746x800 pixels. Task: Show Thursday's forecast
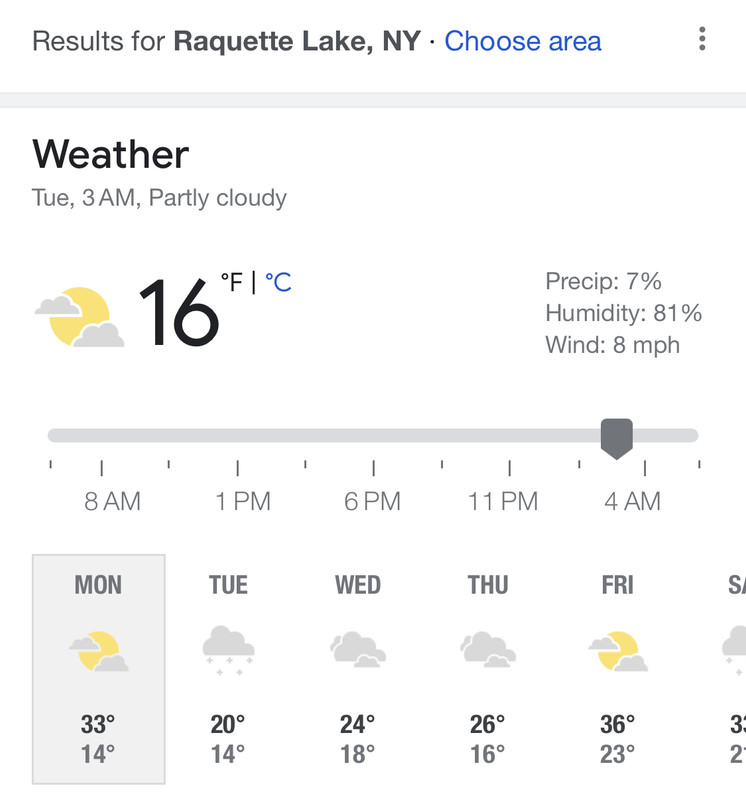pyautogui.click(x=487, y=668)
